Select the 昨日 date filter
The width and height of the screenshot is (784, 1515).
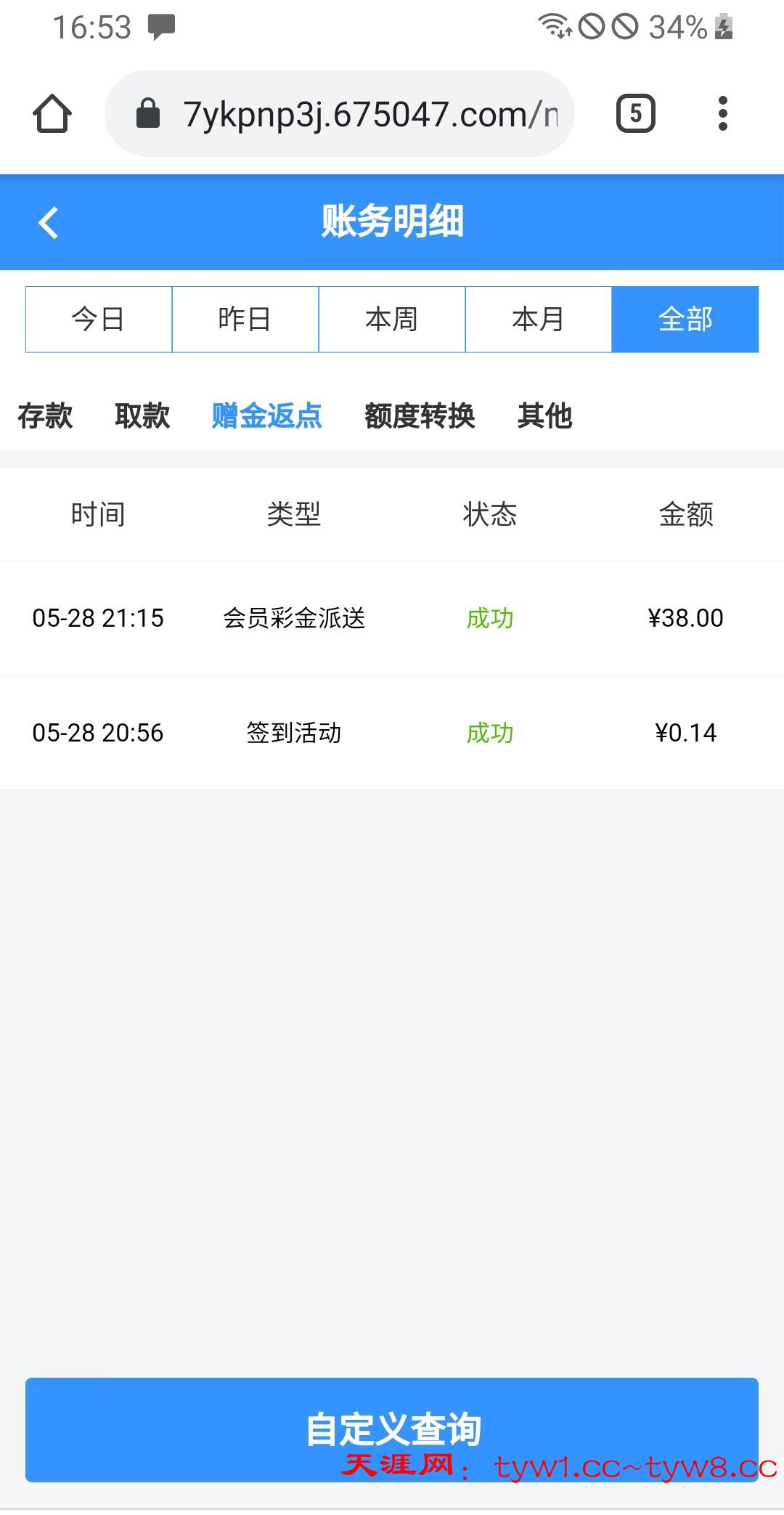(245, 320)
